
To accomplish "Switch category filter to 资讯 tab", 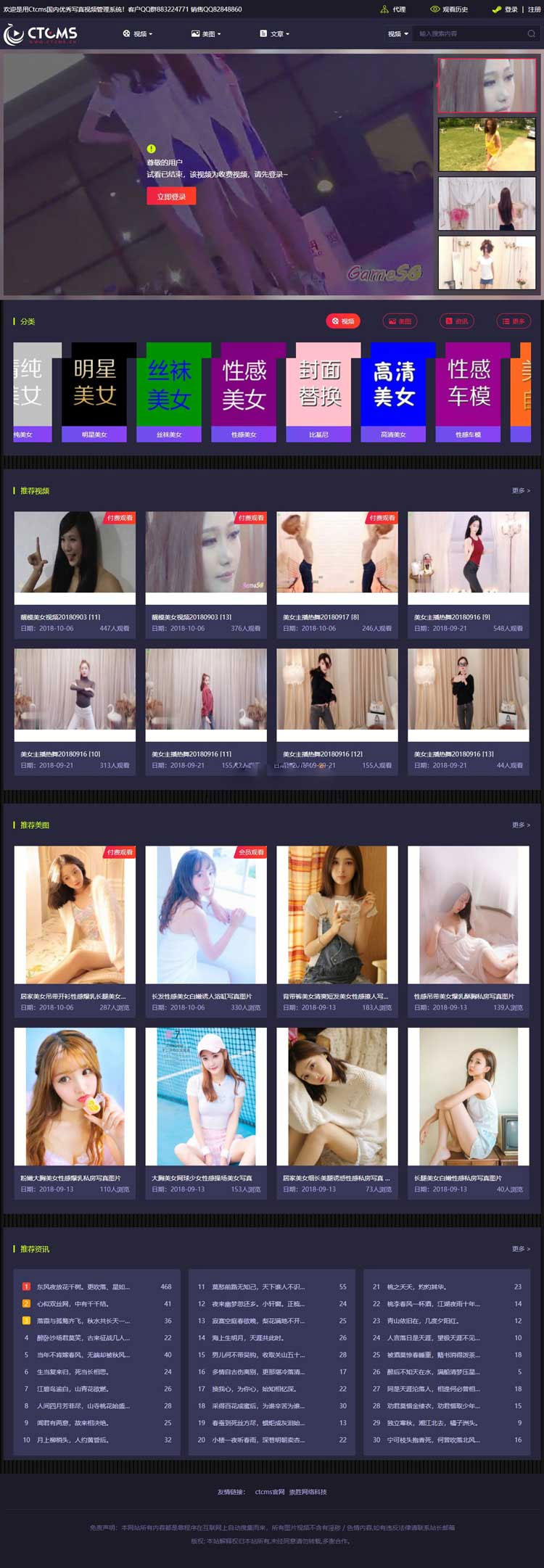I will pyautogui.click(x=457, y=321).
